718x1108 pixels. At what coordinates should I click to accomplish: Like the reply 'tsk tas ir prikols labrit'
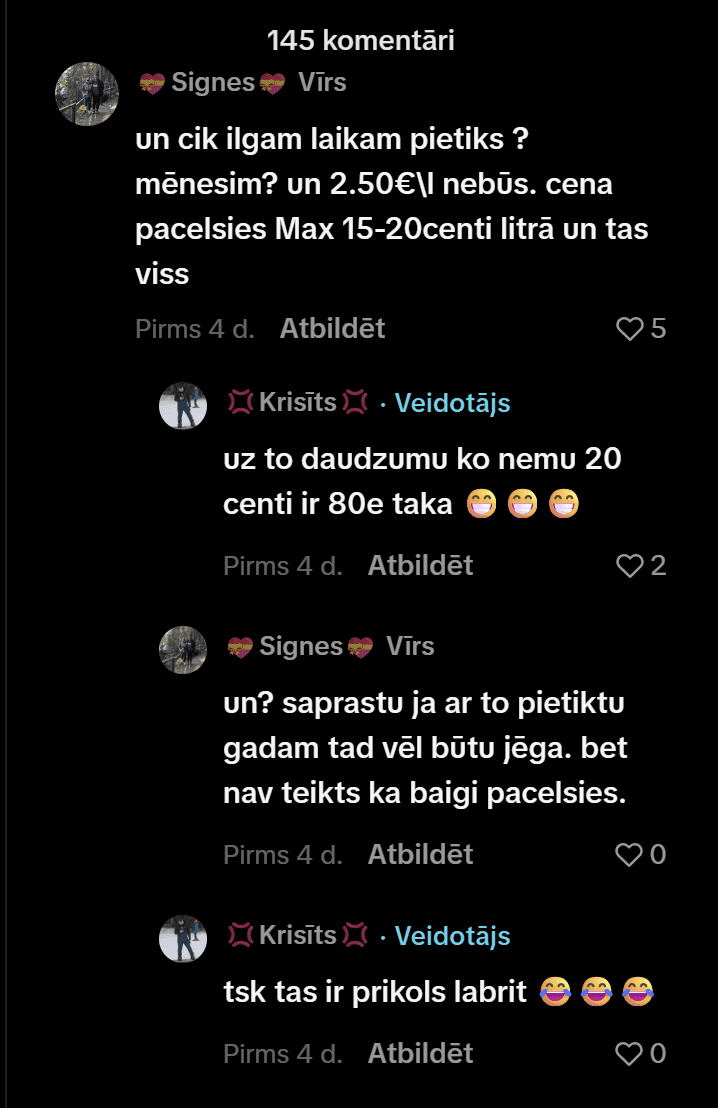[629, 1053]
